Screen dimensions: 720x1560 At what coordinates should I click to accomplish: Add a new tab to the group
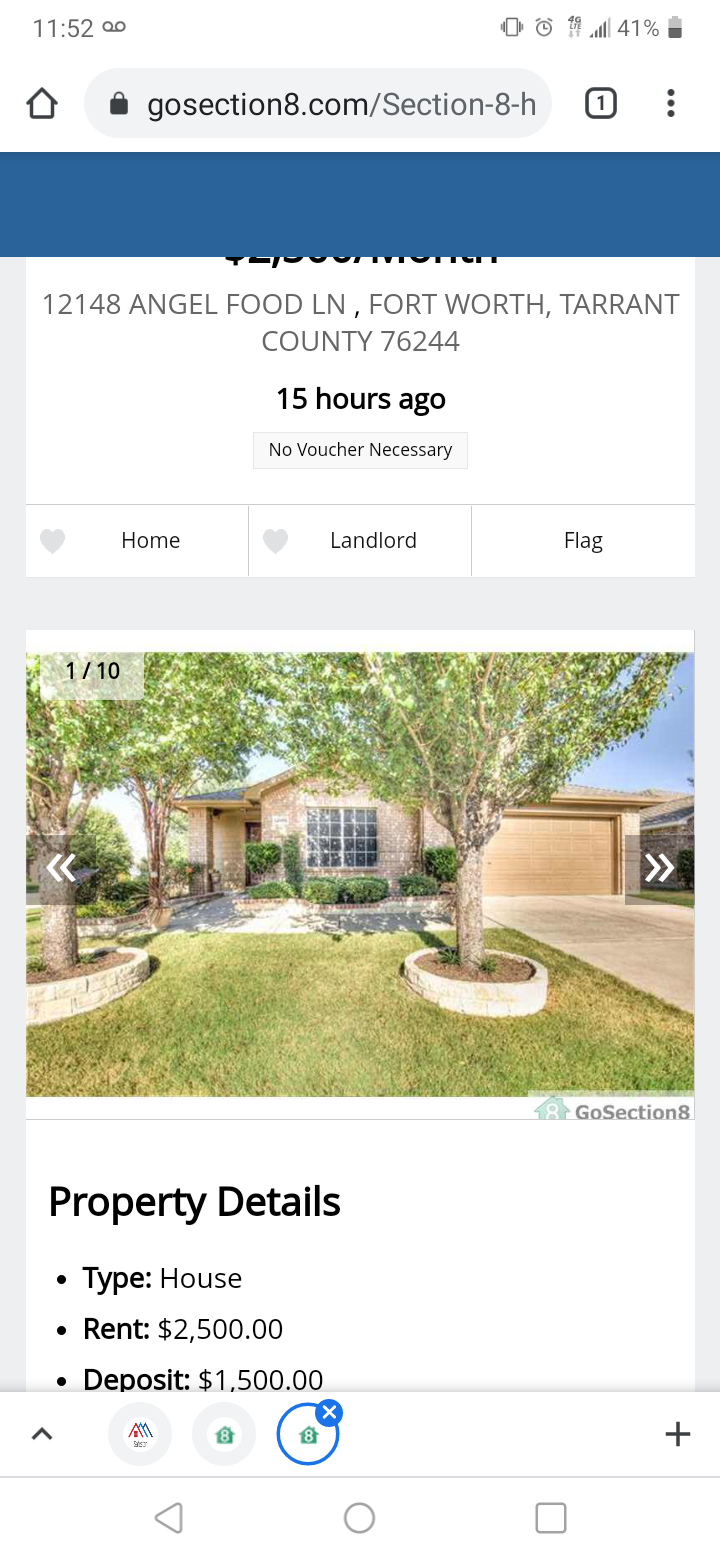[x=677, y=1434]
